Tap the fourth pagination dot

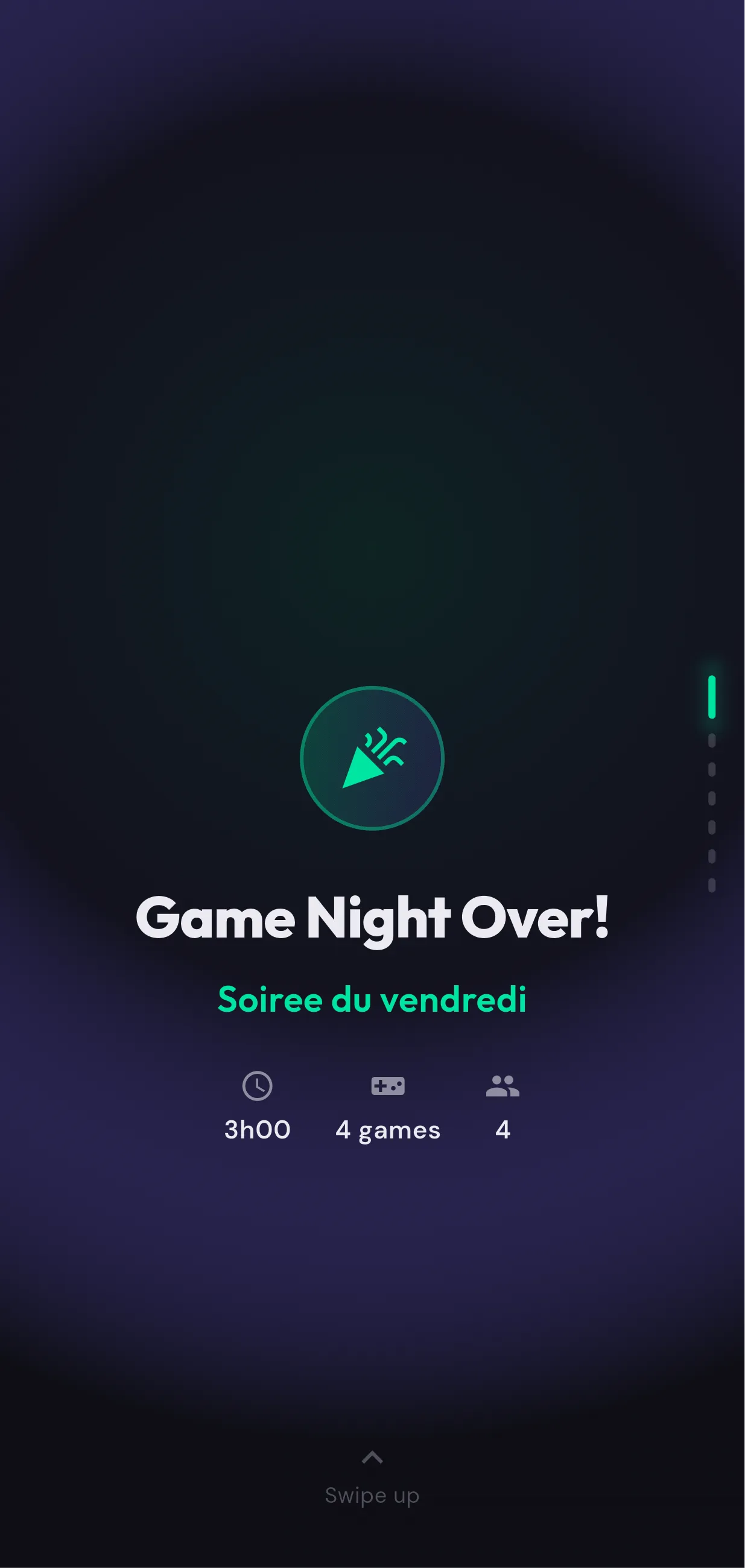(712, 795)
